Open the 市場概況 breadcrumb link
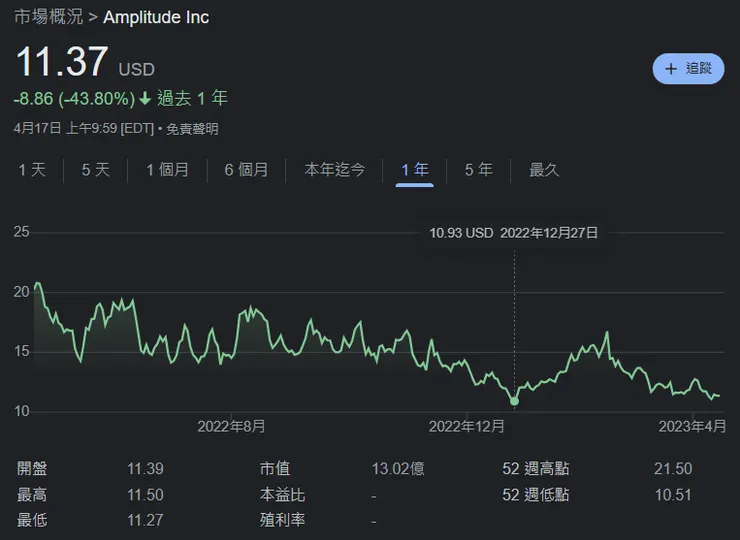The width and height of the screenshot is (740, 540). point(48,18)
